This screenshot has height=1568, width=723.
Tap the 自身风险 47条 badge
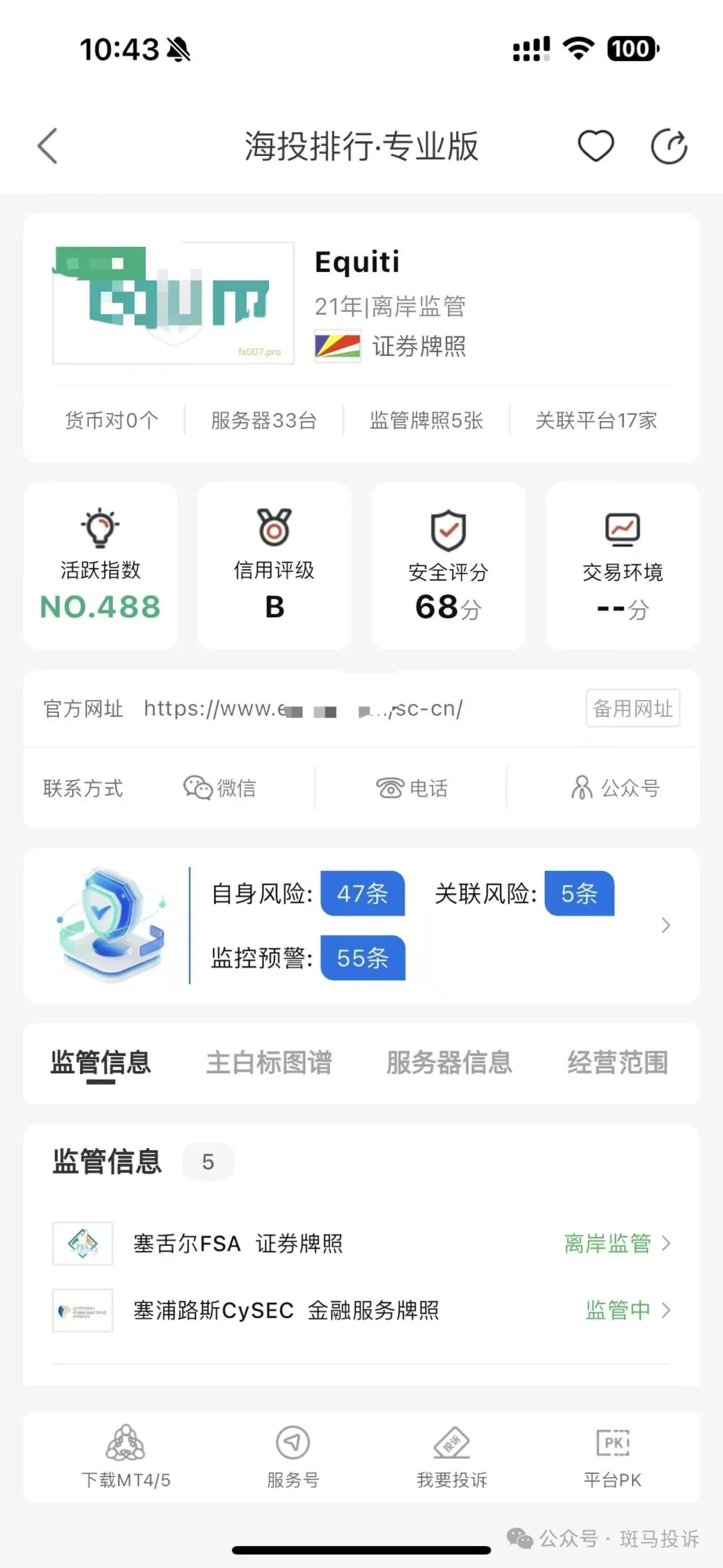click(x=362, y=894)
